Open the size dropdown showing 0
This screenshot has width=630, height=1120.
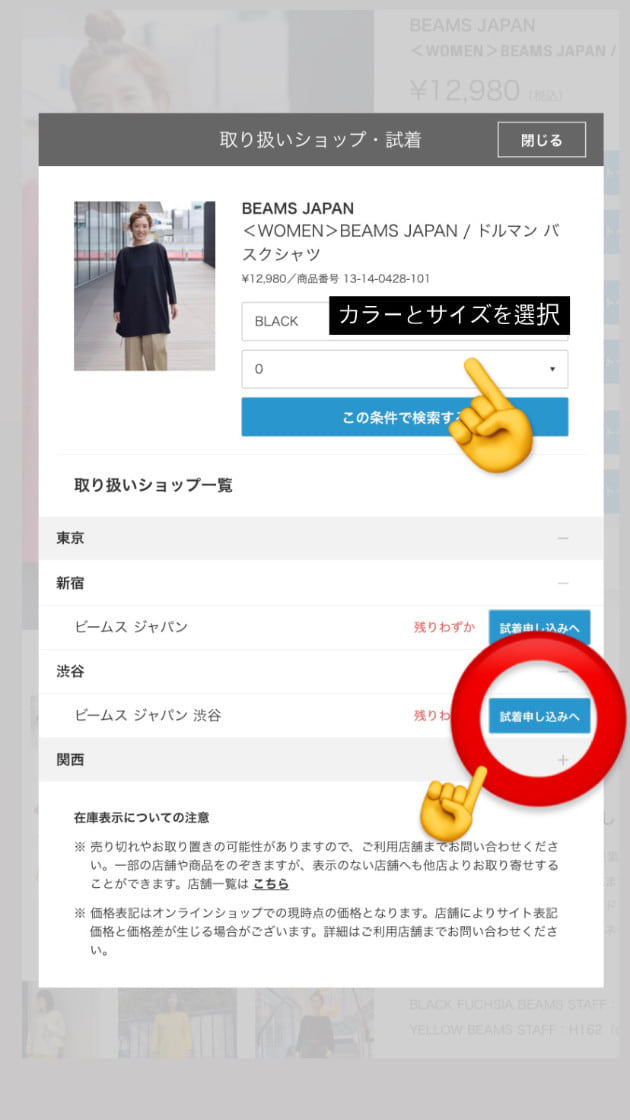coord(404,369)
